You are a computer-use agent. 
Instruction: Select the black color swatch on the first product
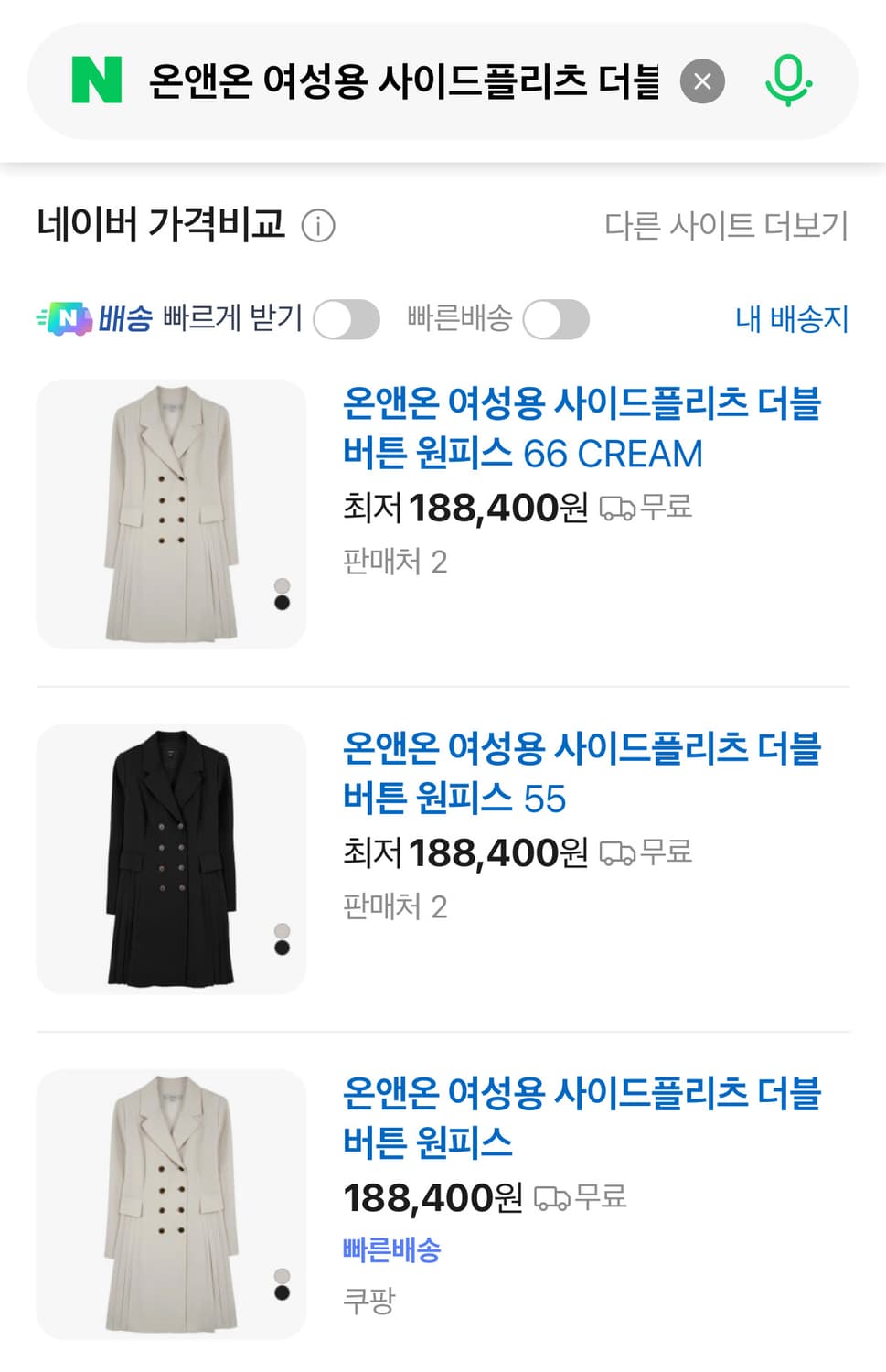click(283, 605)
